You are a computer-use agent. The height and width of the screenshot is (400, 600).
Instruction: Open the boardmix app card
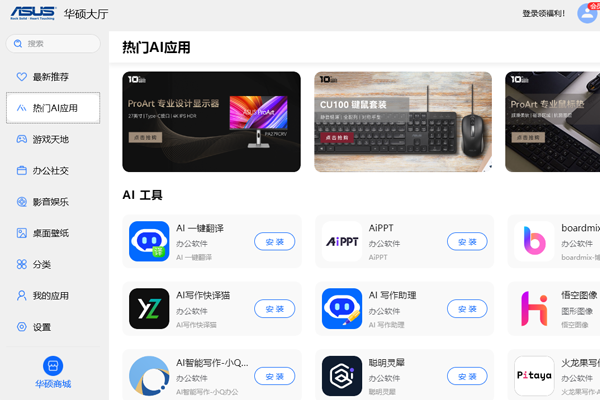click(x=555, y=241)
